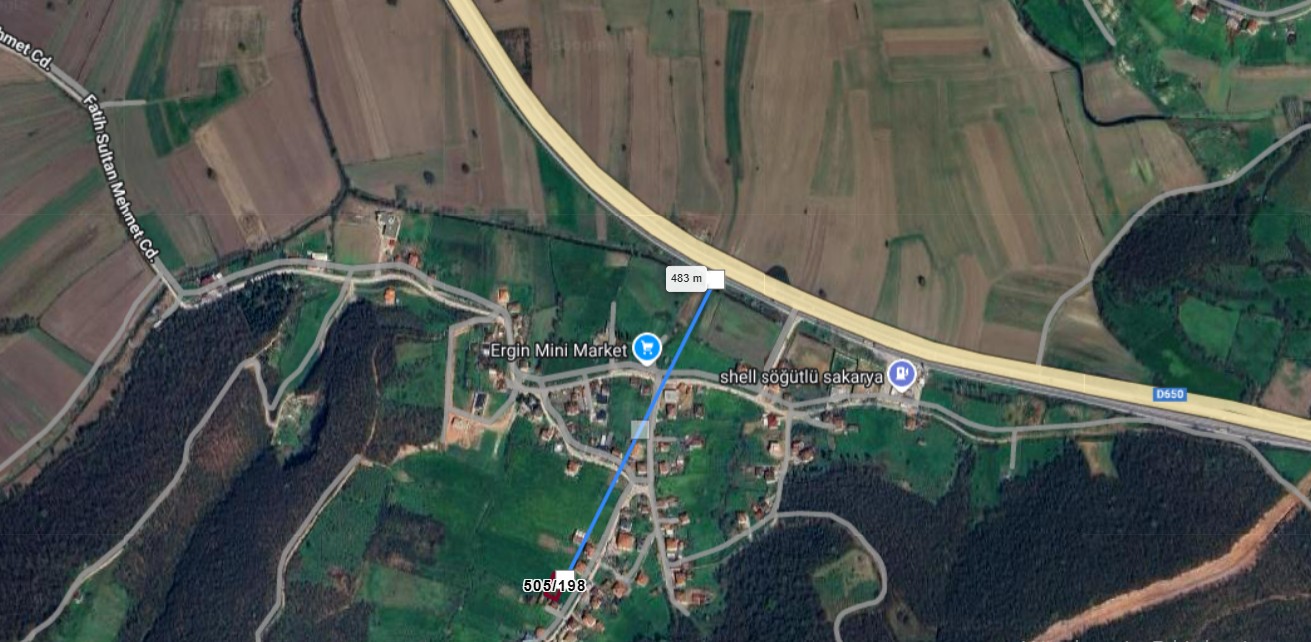Tap the midpoint handle on the blue measurement line

tap(640, 429)
